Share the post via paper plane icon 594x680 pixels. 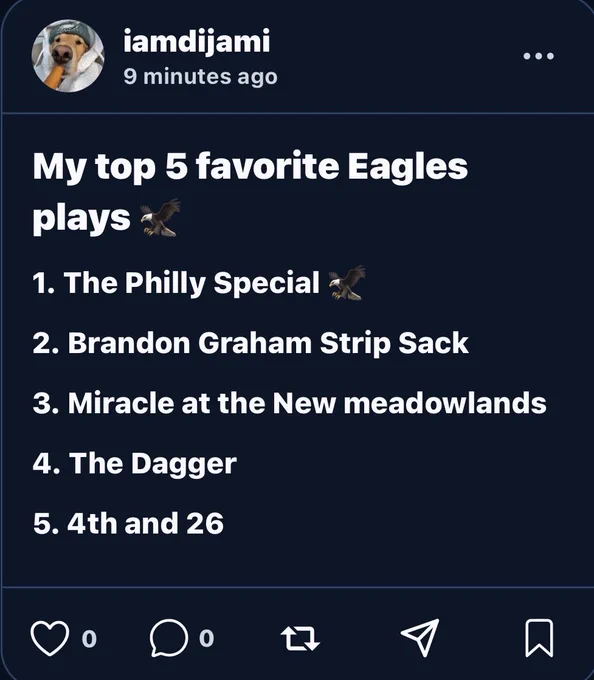[420, 638]
